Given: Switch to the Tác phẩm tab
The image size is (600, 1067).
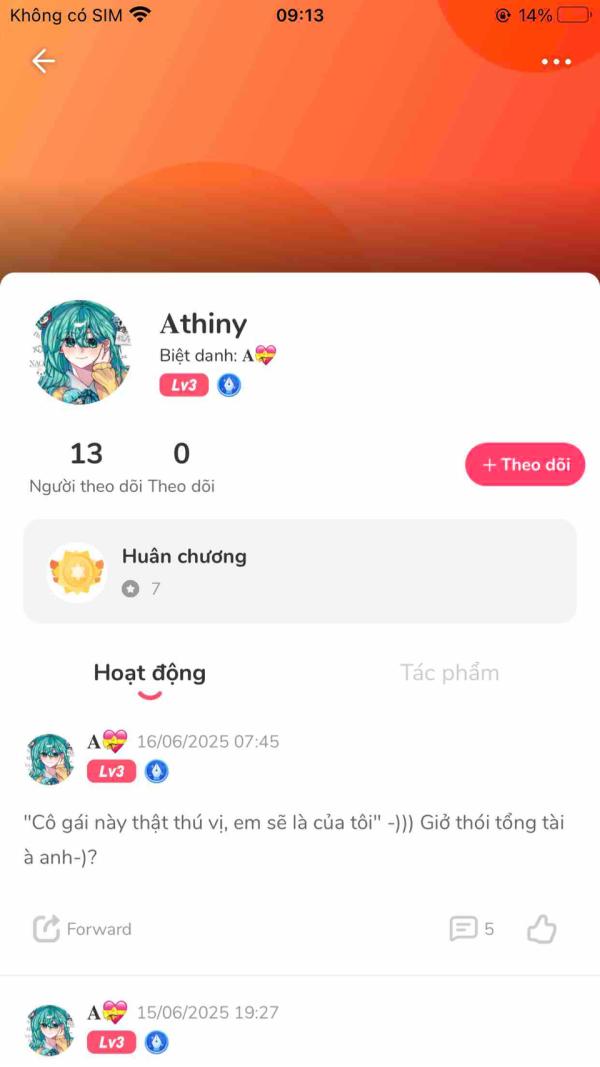Looking at the screenshot, I should [x=449, y=673].
